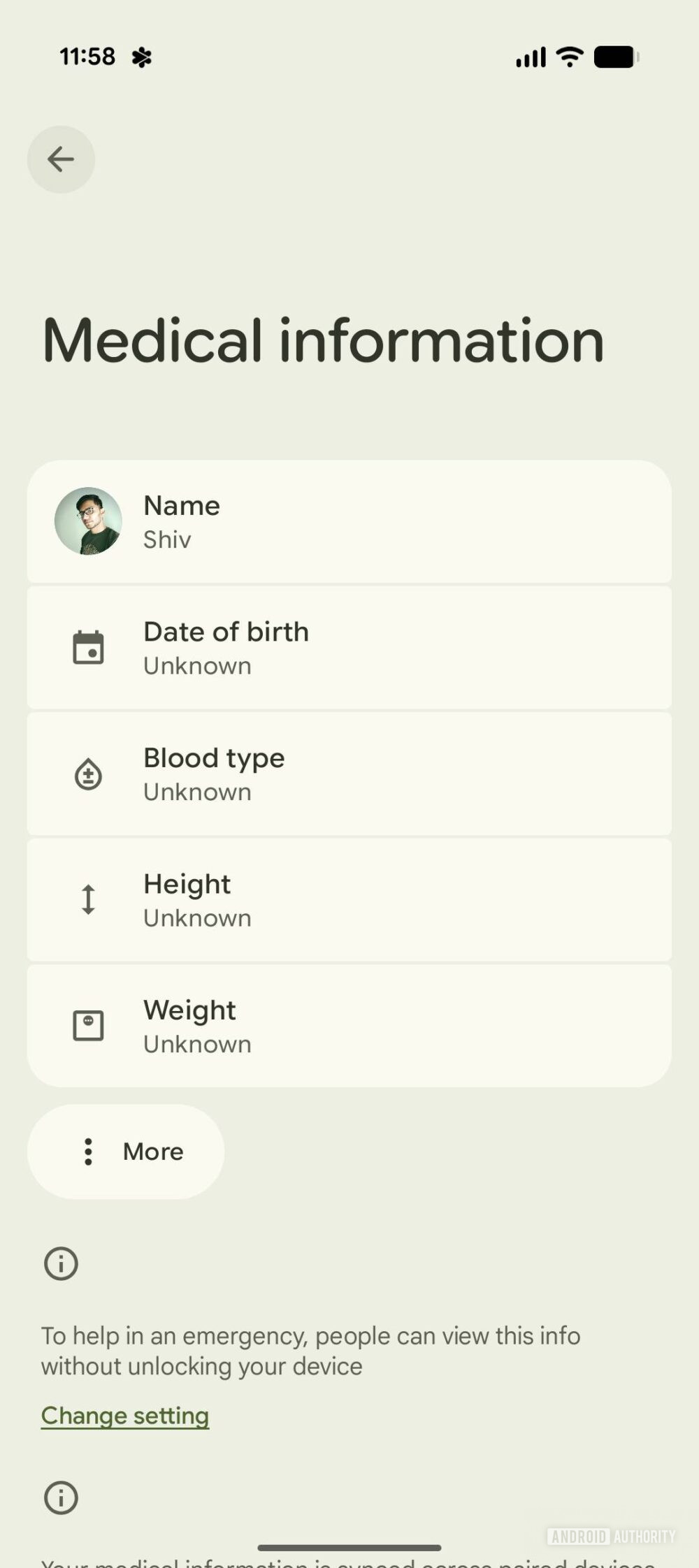Click the three-dot icon inside More

click(87, 1151)
